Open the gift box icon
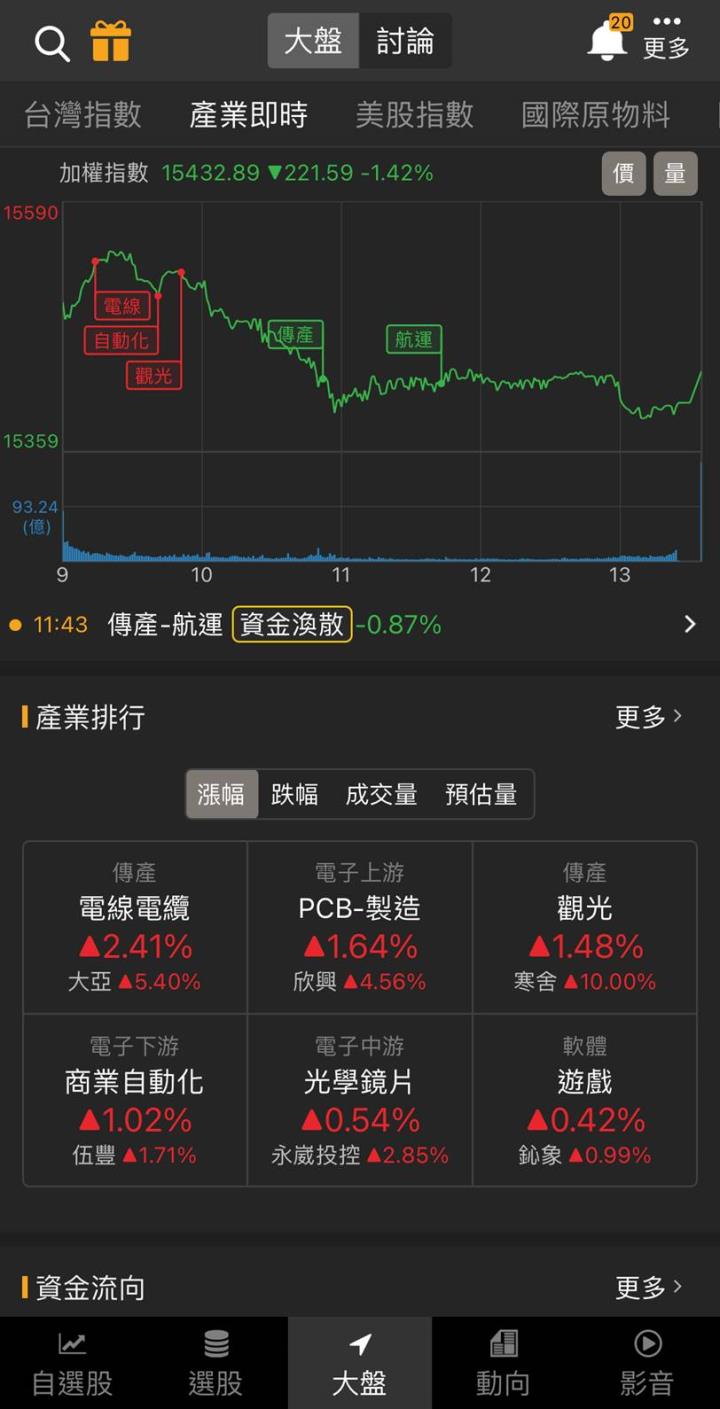 click(x=110, y=42)
